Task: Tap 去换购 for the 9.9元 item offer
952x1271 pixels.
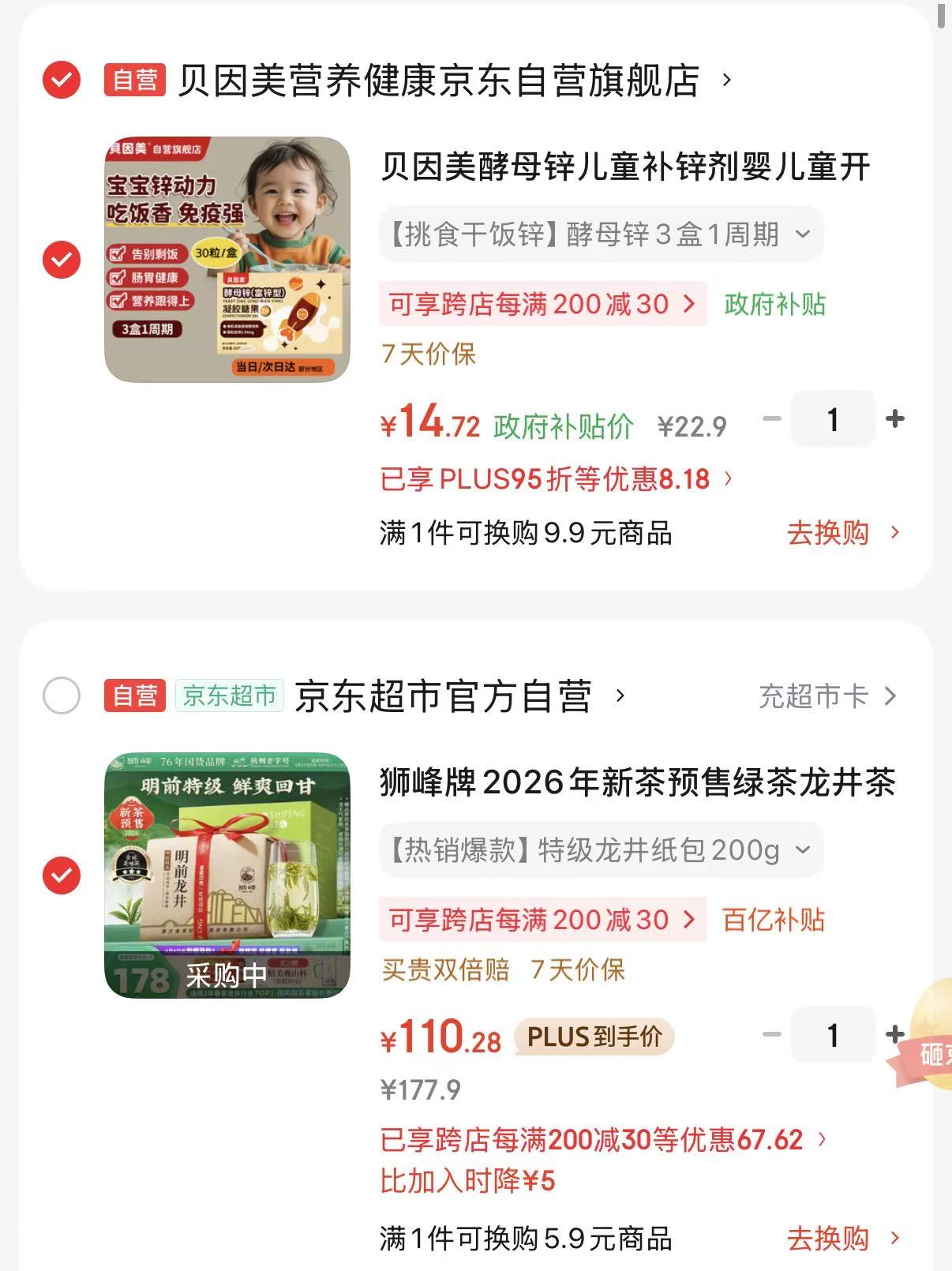Action: [841, 534]
